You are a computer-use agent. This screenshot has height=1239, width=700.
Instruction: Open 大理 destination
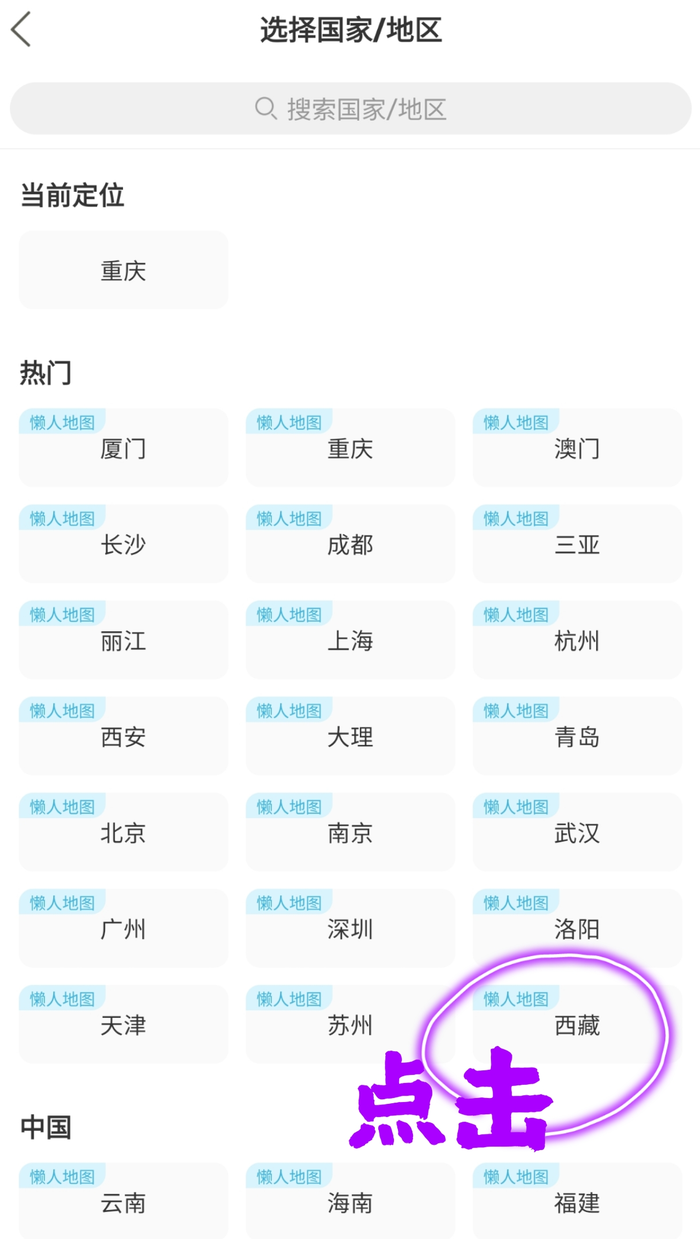tap(350, 735)
